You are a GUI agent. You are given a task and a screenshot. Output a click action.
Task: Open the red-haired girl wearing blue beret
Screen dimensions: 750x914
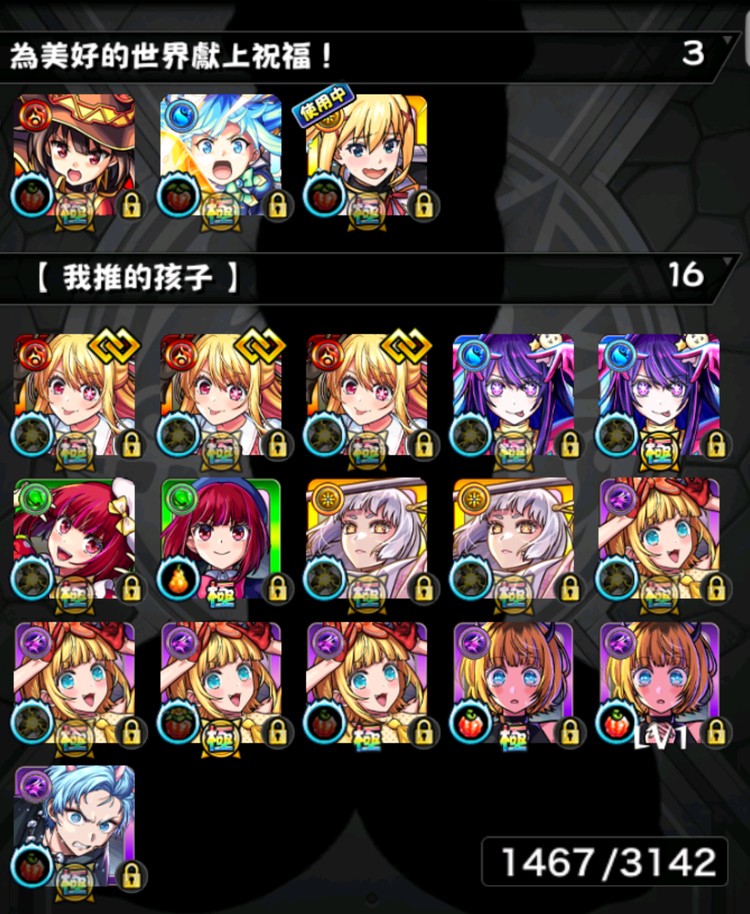[221, 540]
